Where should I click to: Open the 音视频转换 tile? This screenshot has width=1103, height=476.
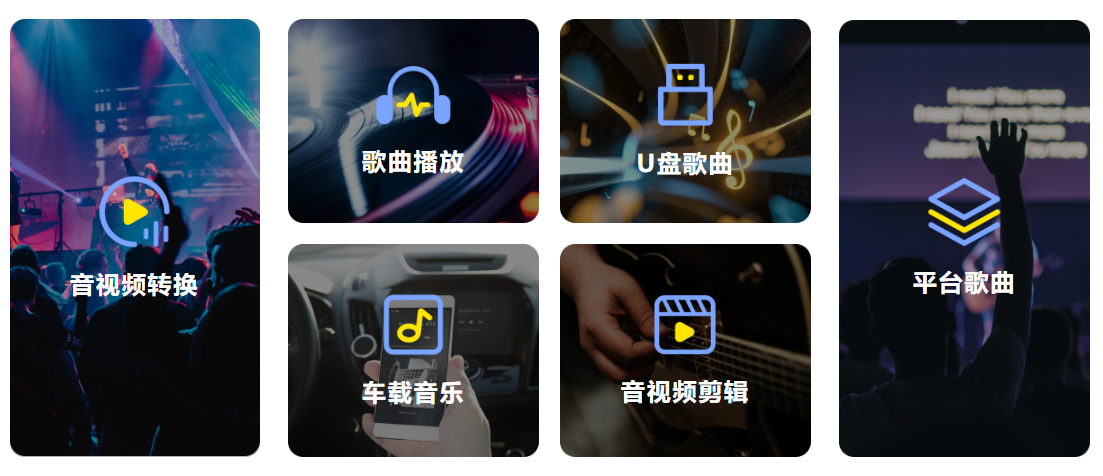(134, 238)
